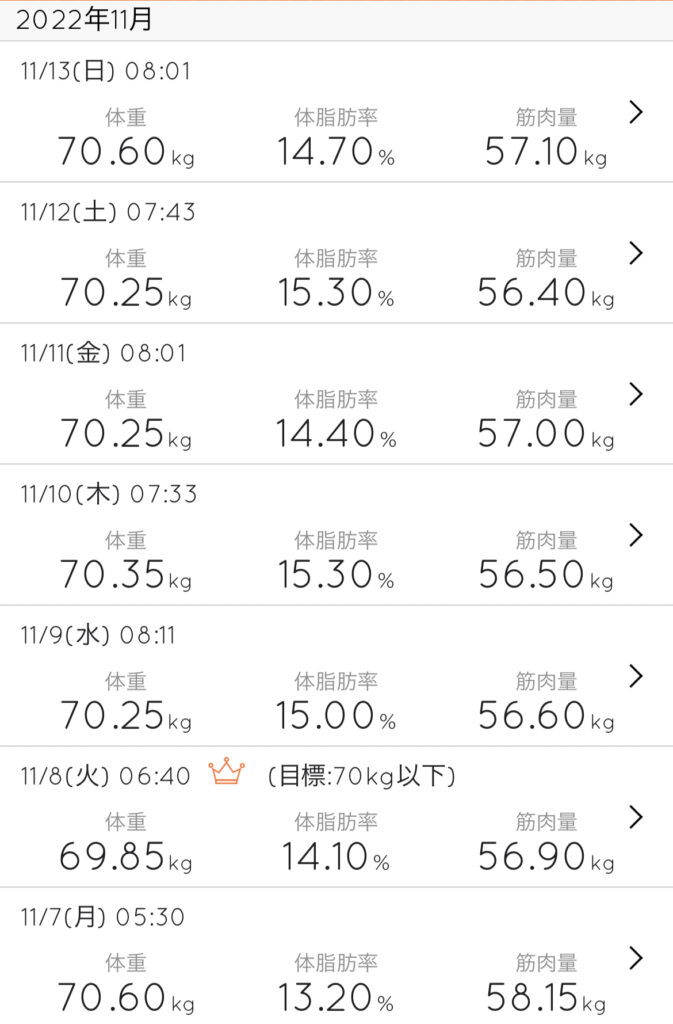
Task: Open the 11/13(日) 08:01 measurement record
Action: pos(336,112)
